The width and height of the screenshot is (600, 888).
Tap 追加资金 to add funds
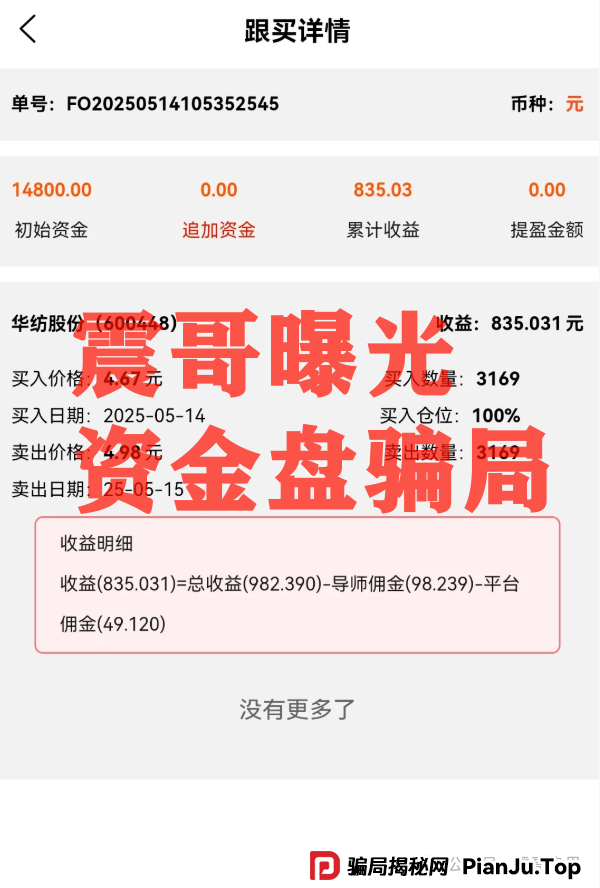(x=218, y=230)
